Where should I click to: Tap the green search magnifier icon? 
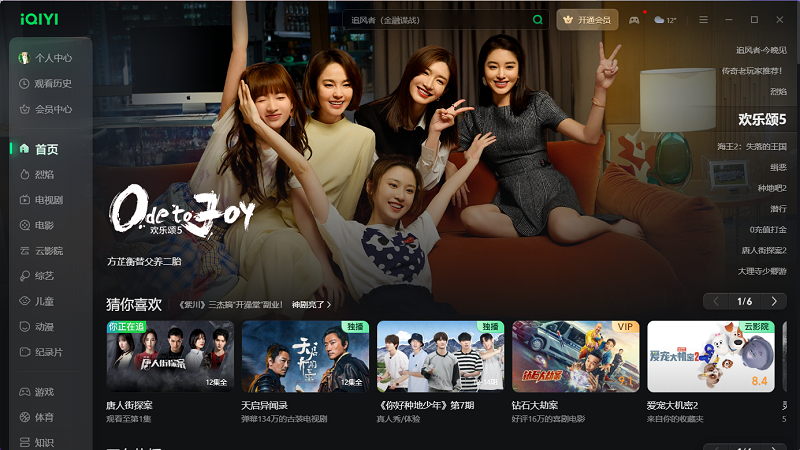(538, 20)
